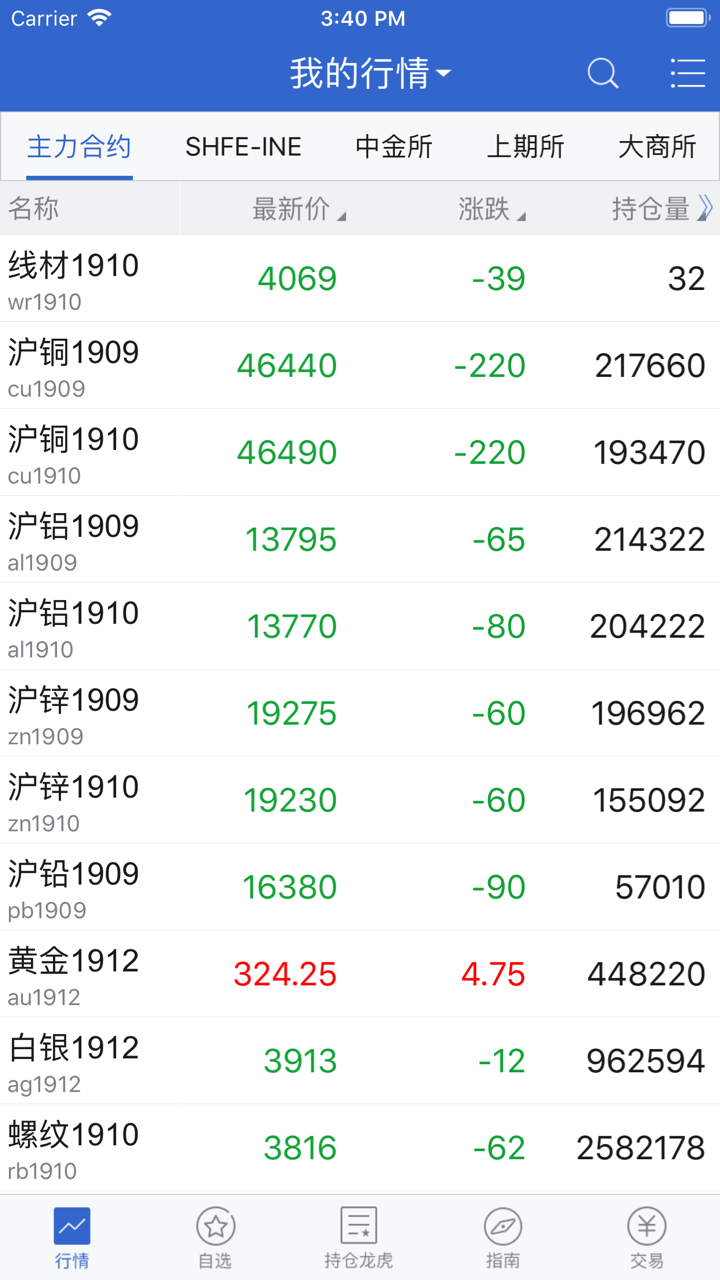Image resolution: width=720 pixels, height=1280 pixels.
Task: Switch to the 中金所 tab
Action: 394,147
